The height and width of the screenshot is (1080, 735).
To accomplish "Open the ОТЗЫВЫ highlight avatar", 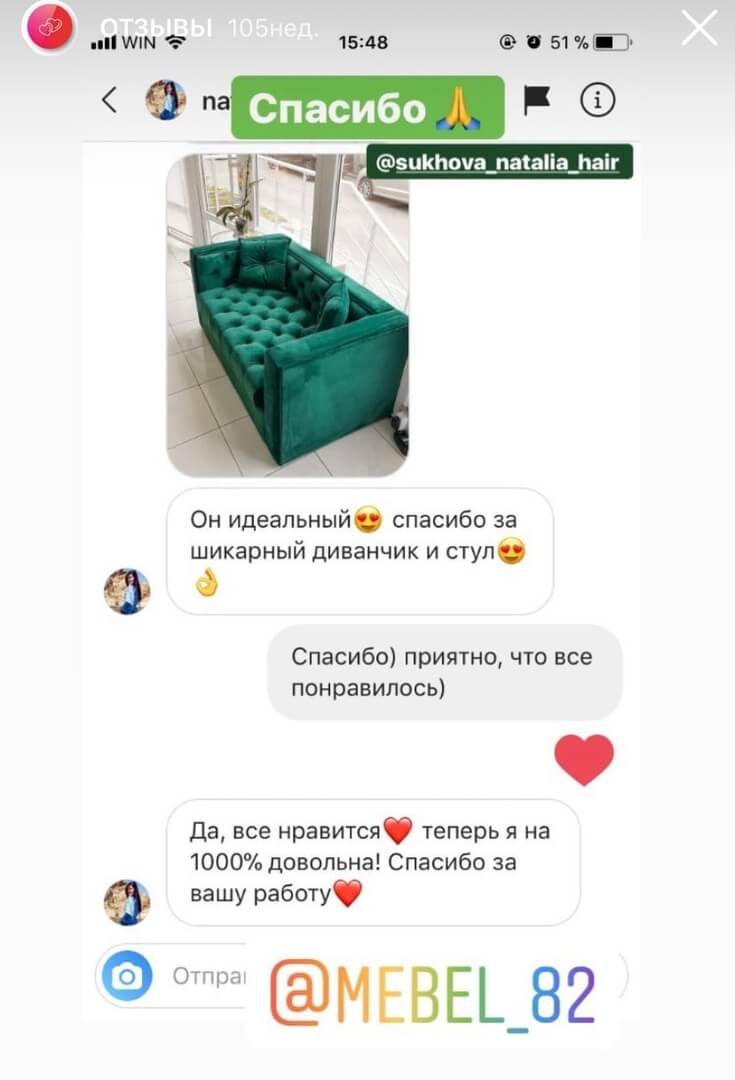I will click(x=49, y=28).
